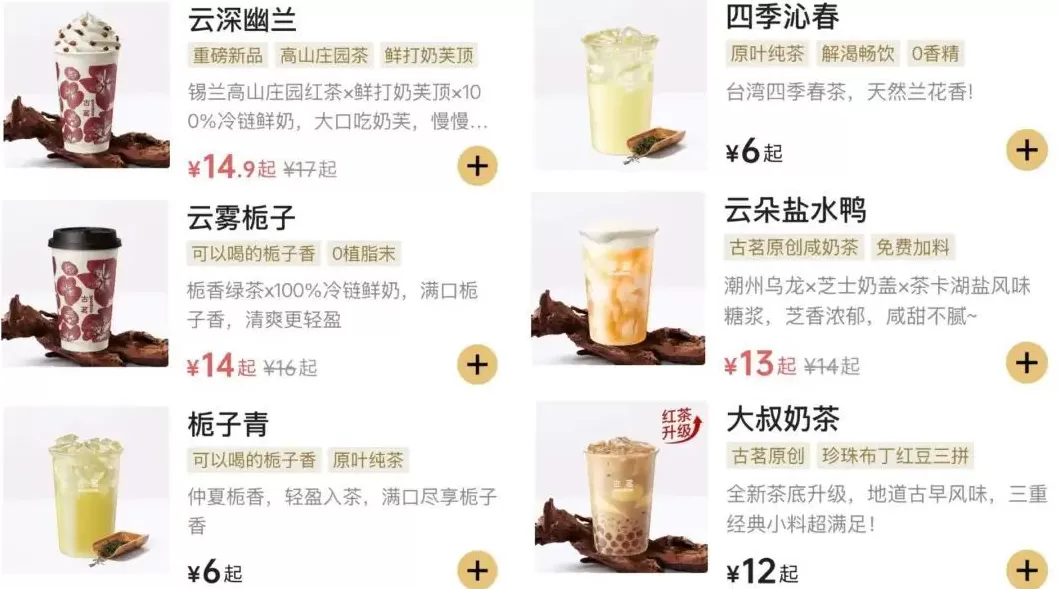Viewport: 1060px width, 589px height.
Task: Tap the plus button for 栀子青
Action: pos(477,570)
